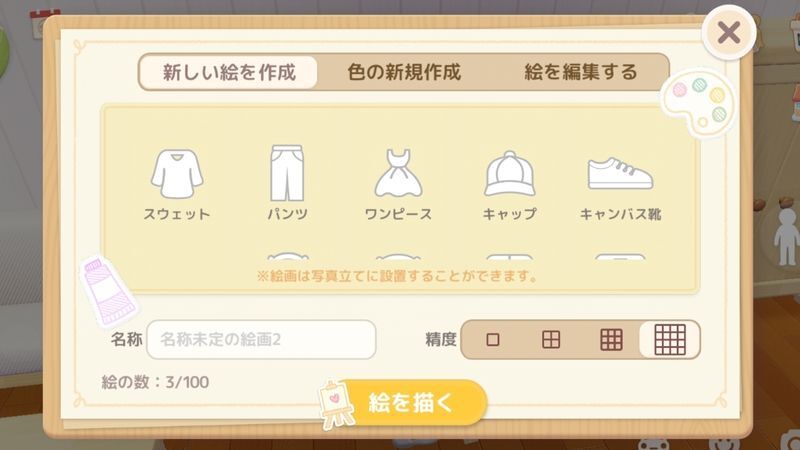Select the finest grid 精度 option
The height and width of the screenshot is (450, 800).
[x=669, y=340]
